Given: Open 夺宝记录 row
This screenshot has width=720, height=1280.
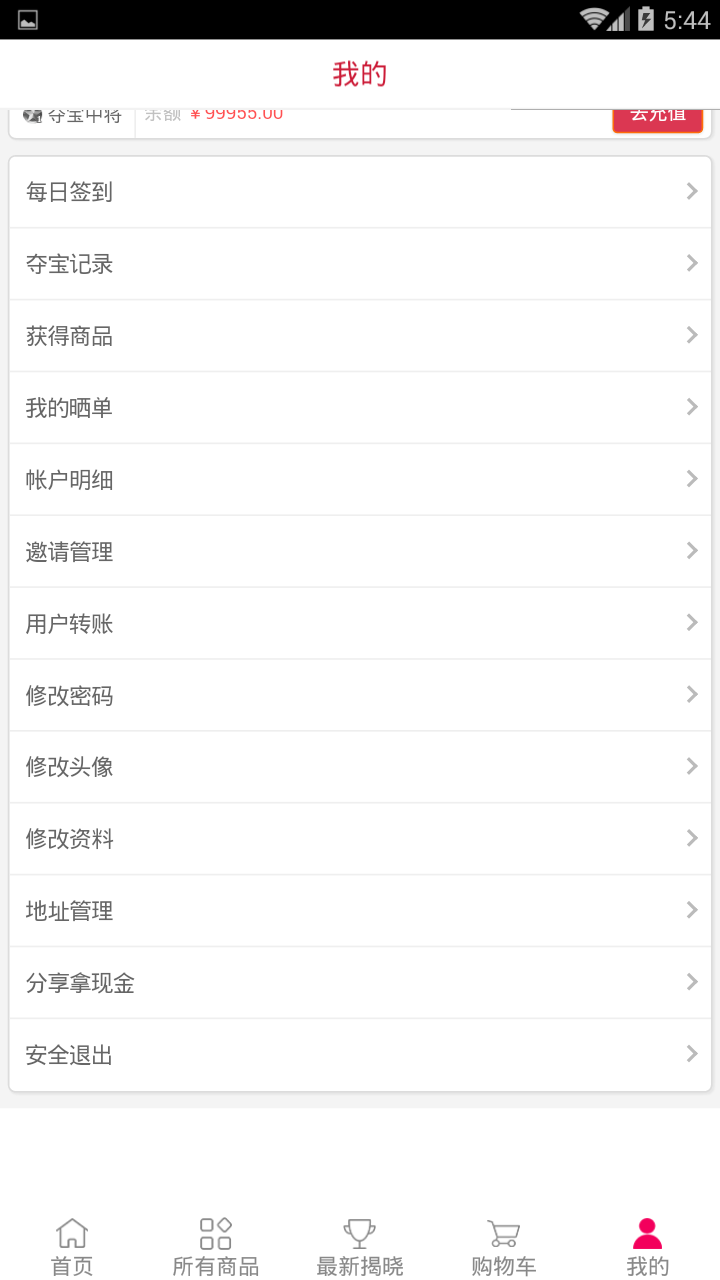Looking at the screenshot, I should point(360,264).
